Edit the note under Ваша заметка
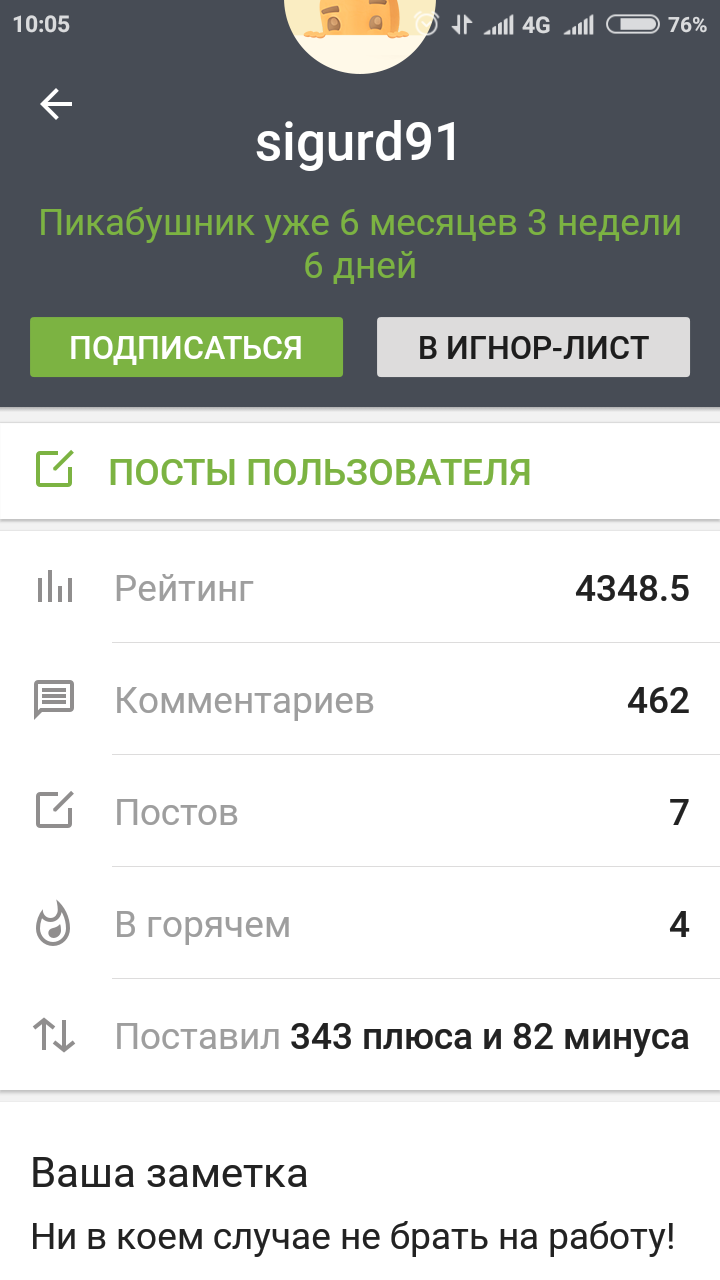The height and width of the screenshot is (1280, 720). [x=353, y=1239]
